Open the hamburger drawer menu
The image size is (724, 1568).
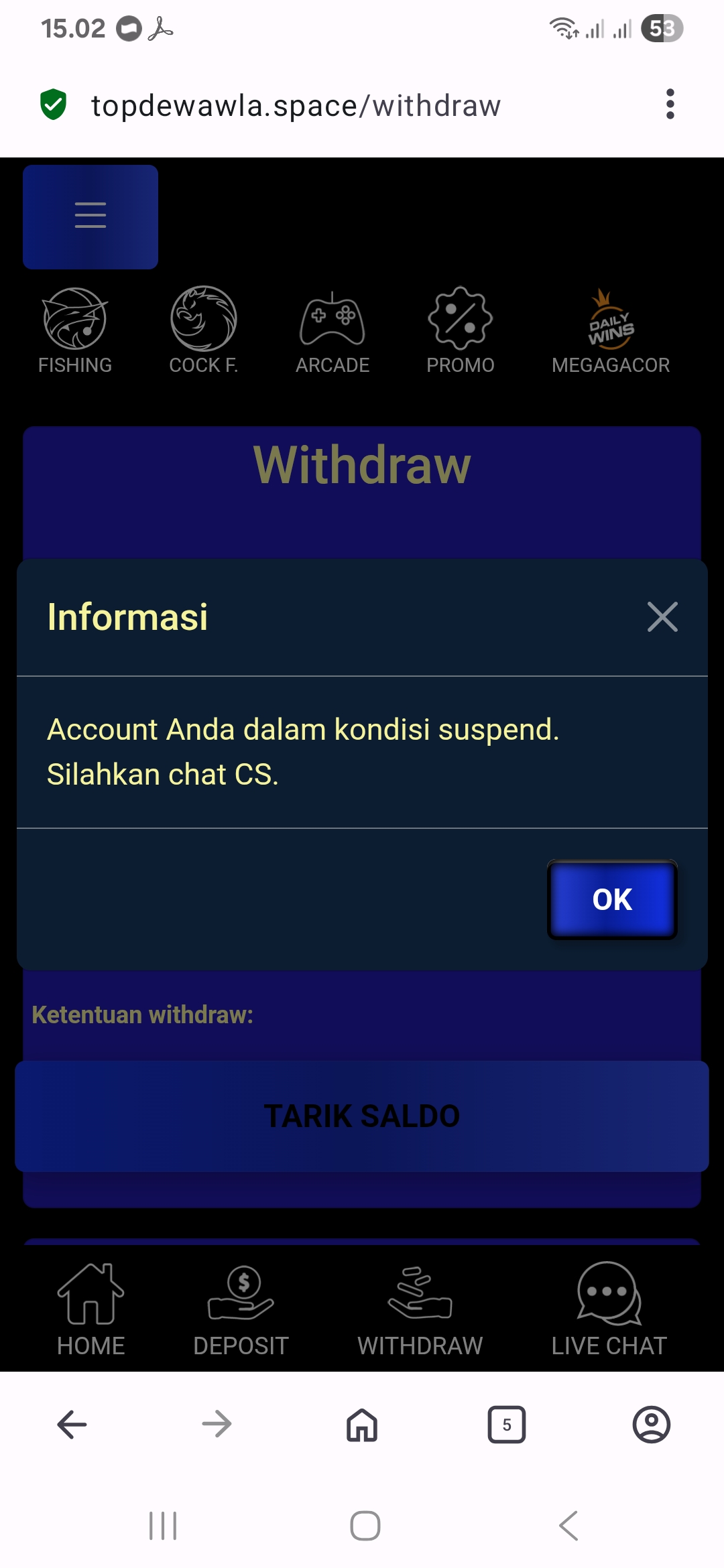pos(90,216)
